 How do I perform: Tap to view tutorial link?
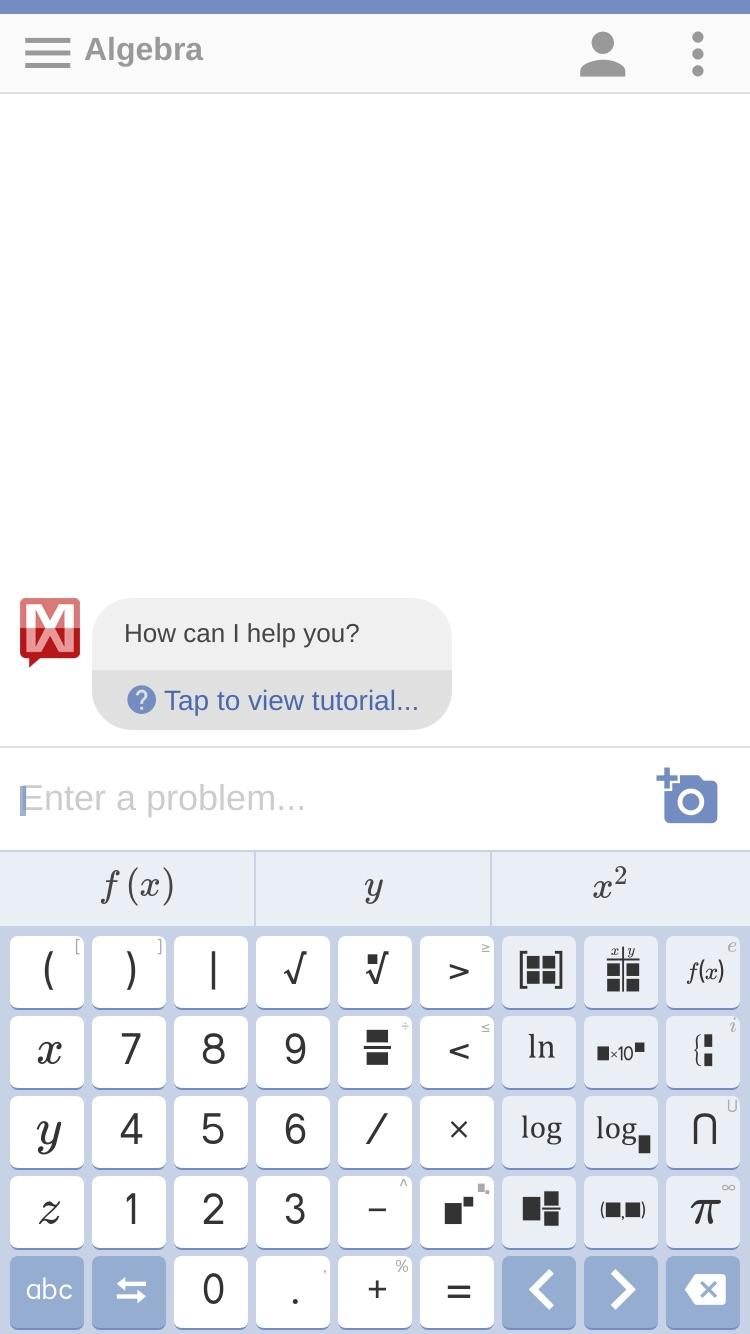(272, 700)
